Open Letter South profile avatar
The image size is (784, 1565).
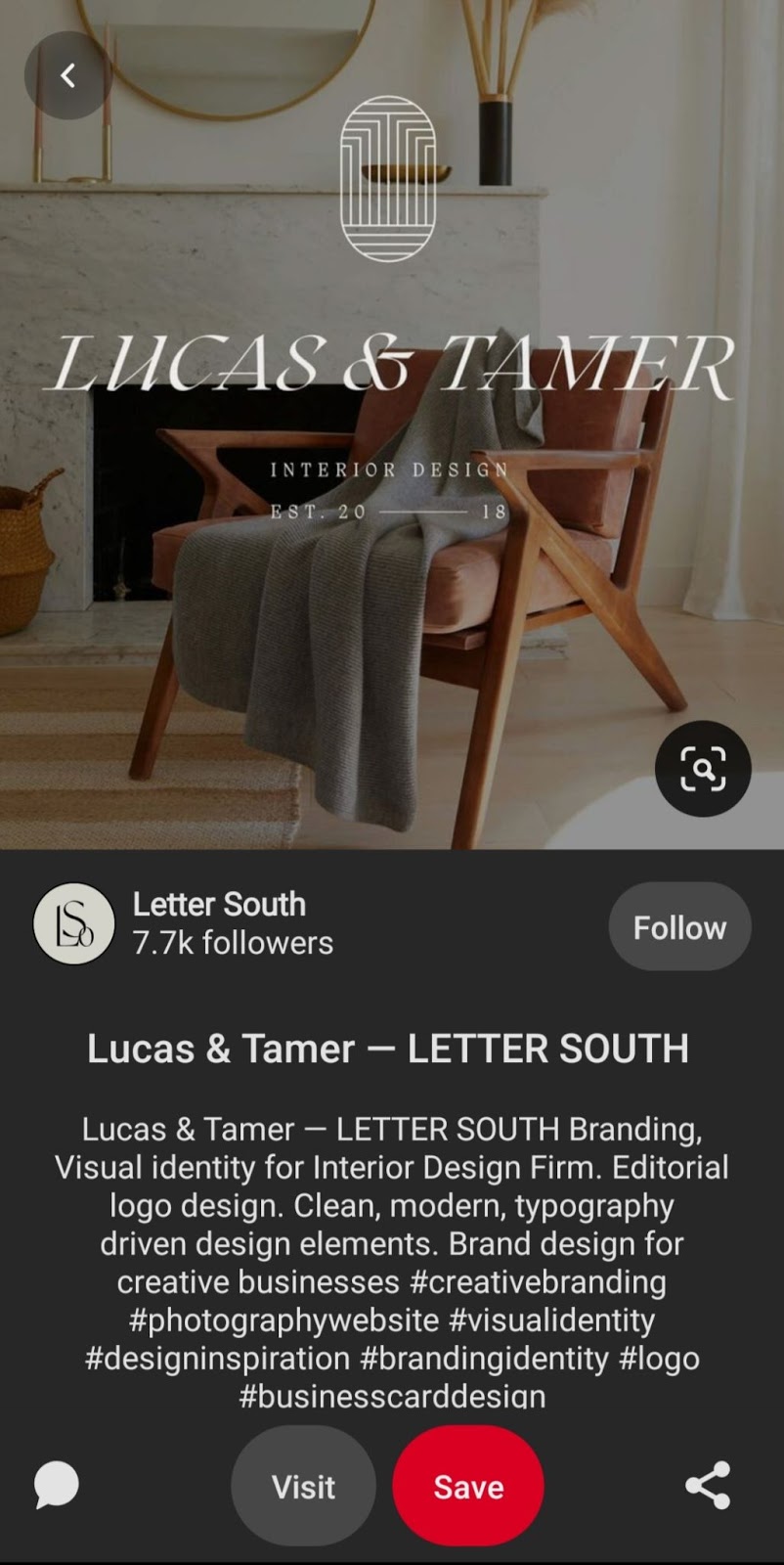coord(73,923)
